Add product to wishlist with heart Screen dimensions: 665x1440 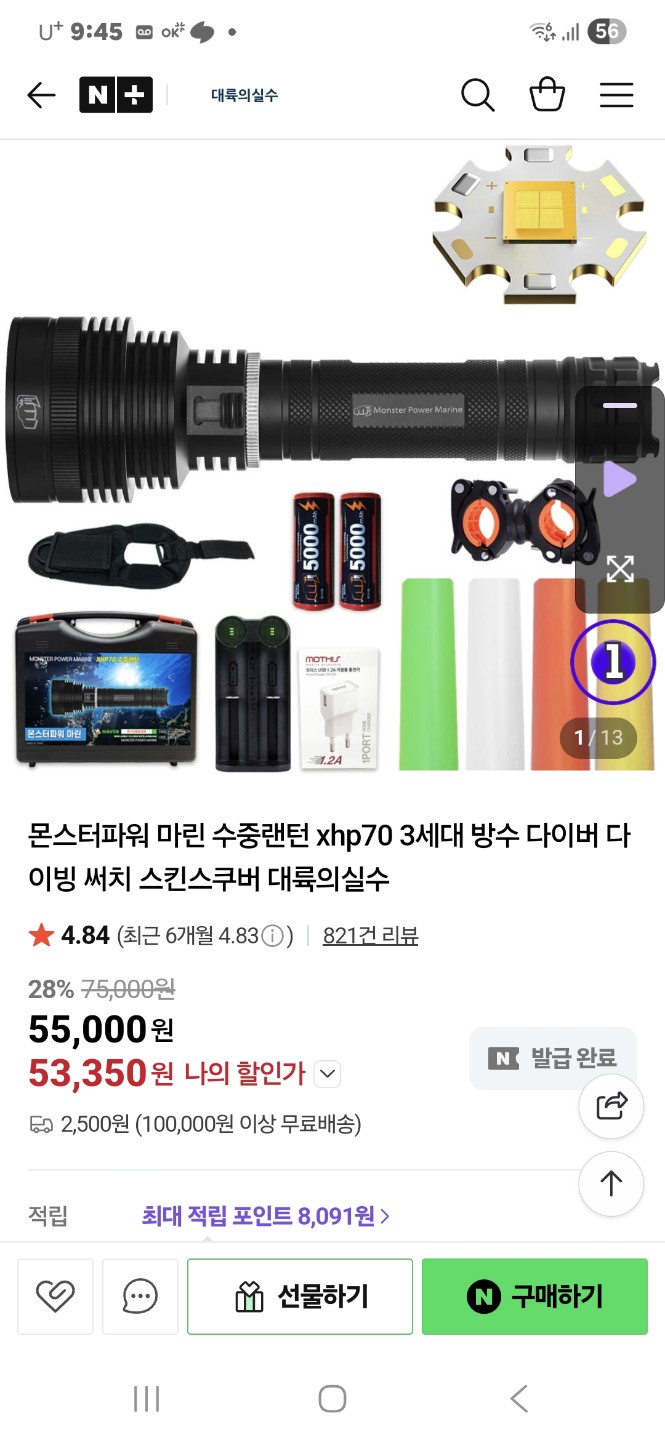click(55, 1296)
